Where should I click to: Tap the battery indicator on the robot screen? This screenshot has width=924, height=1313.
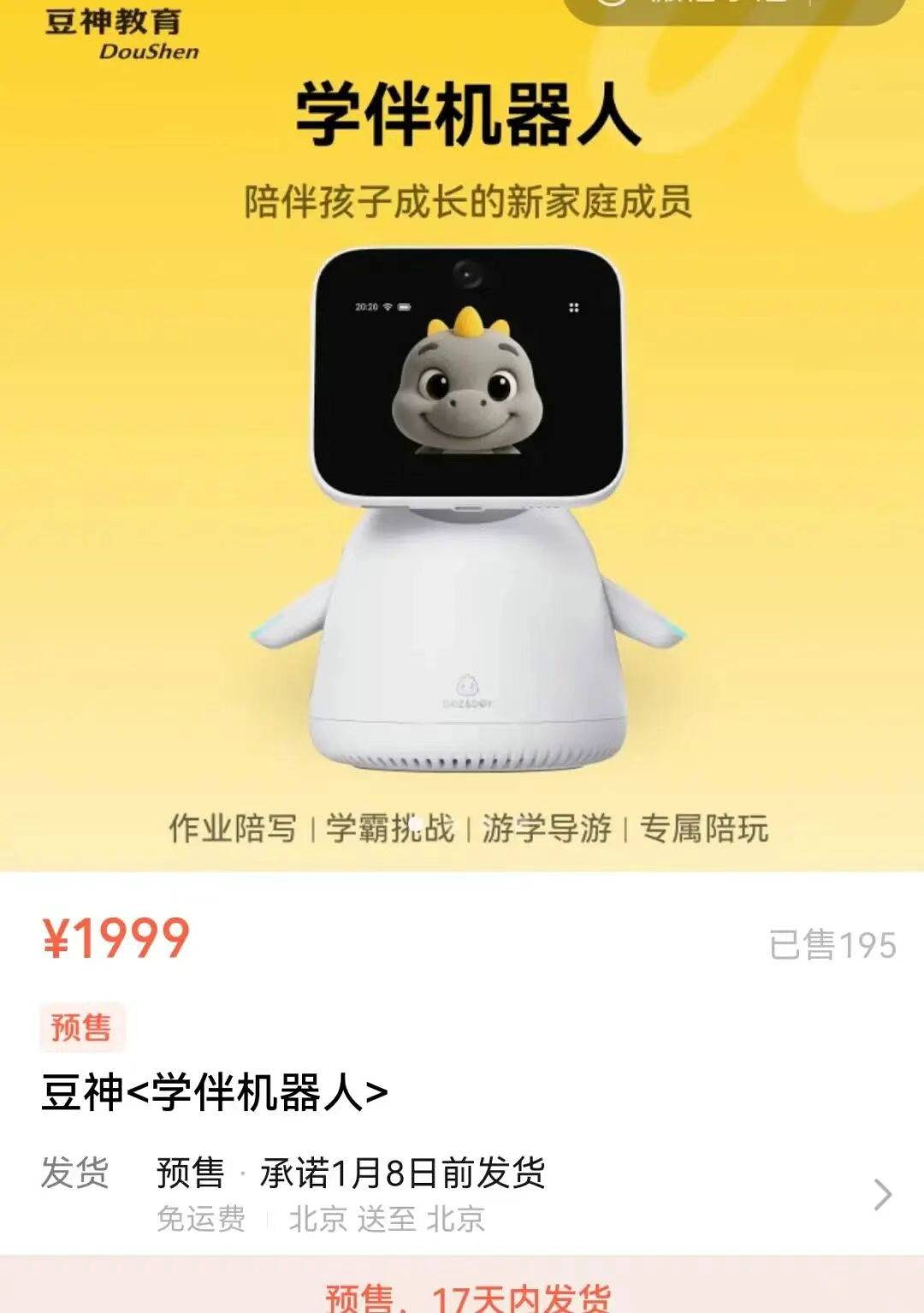(x=405, y=306)
